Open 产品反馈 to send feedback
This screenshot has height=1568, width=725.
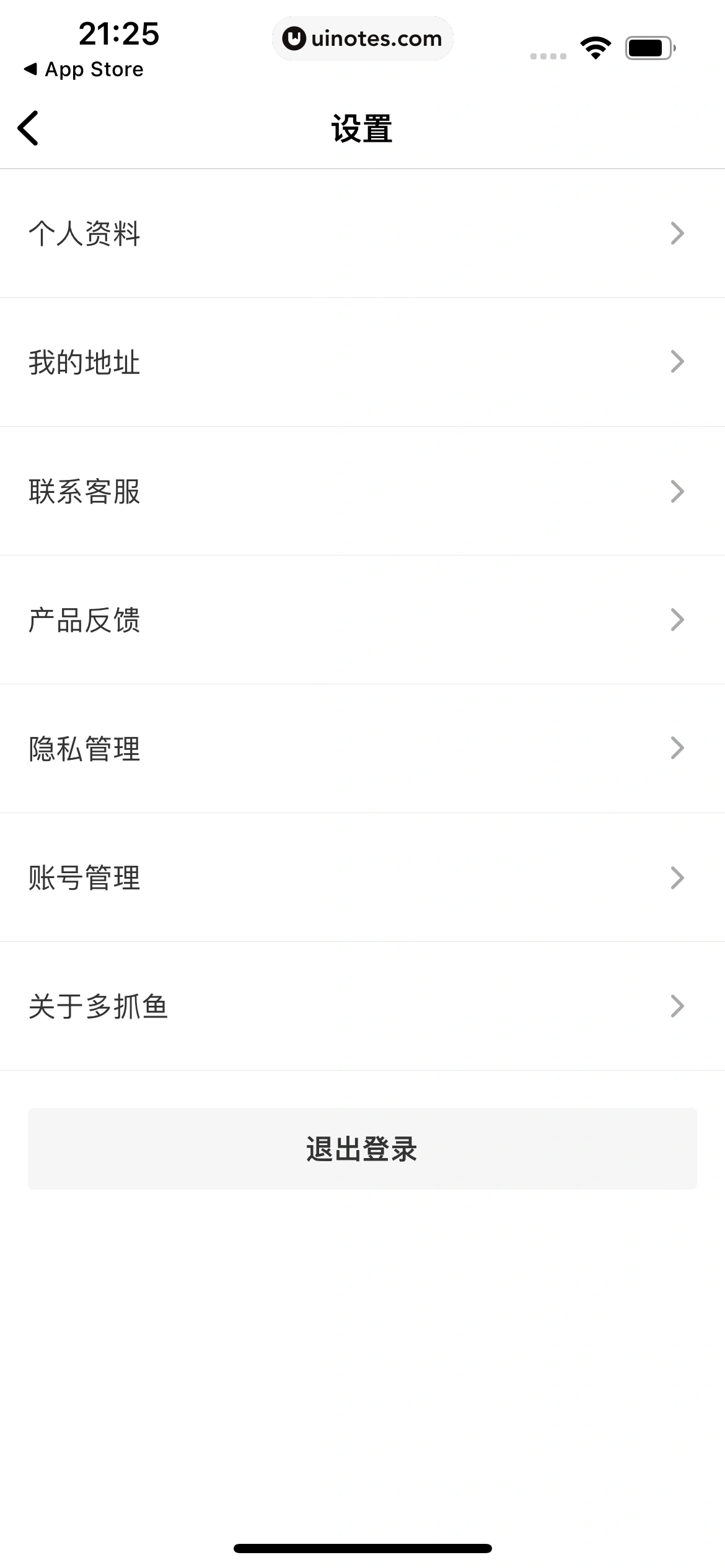click(x=362, y=620)
